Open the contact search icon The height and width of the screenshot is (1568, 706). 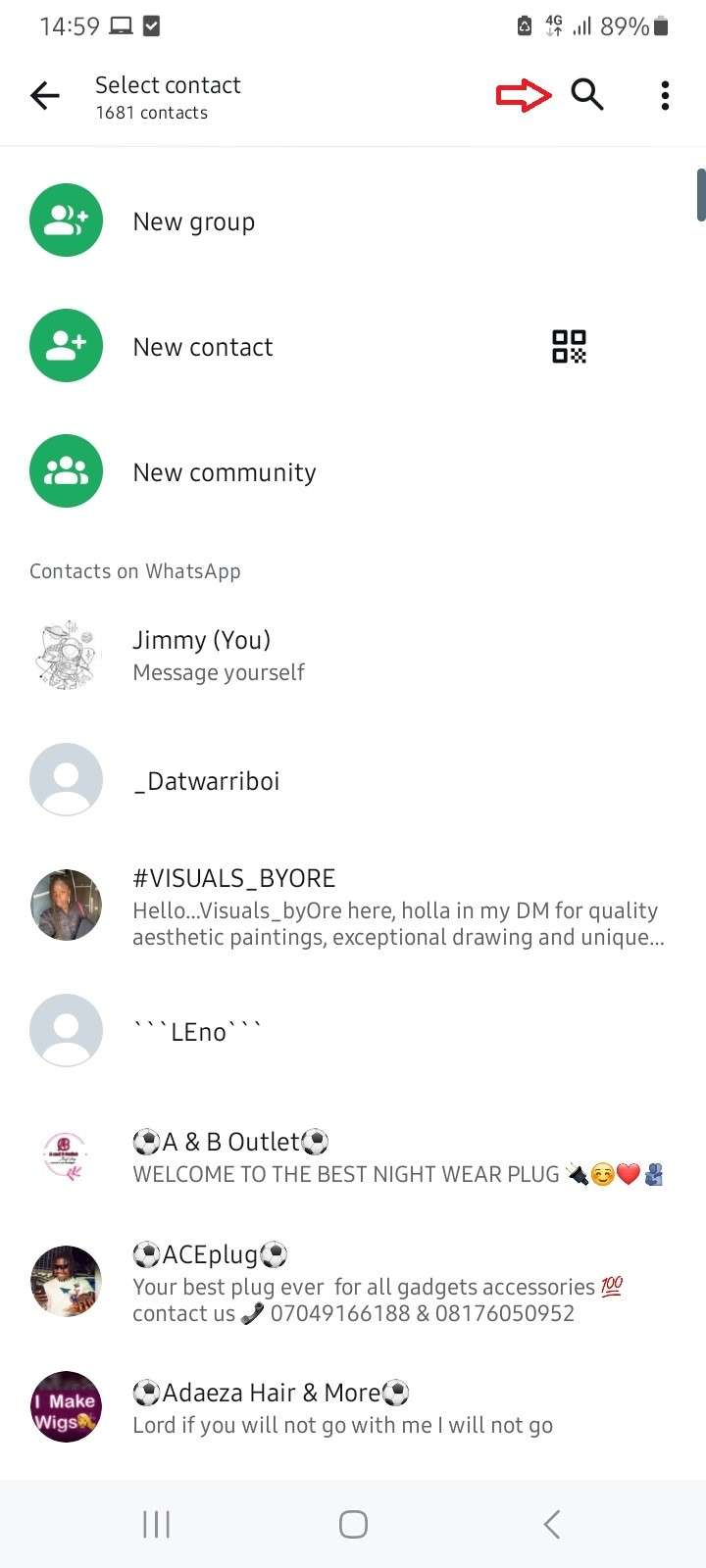pyautogui.click(x=586, y=95)
